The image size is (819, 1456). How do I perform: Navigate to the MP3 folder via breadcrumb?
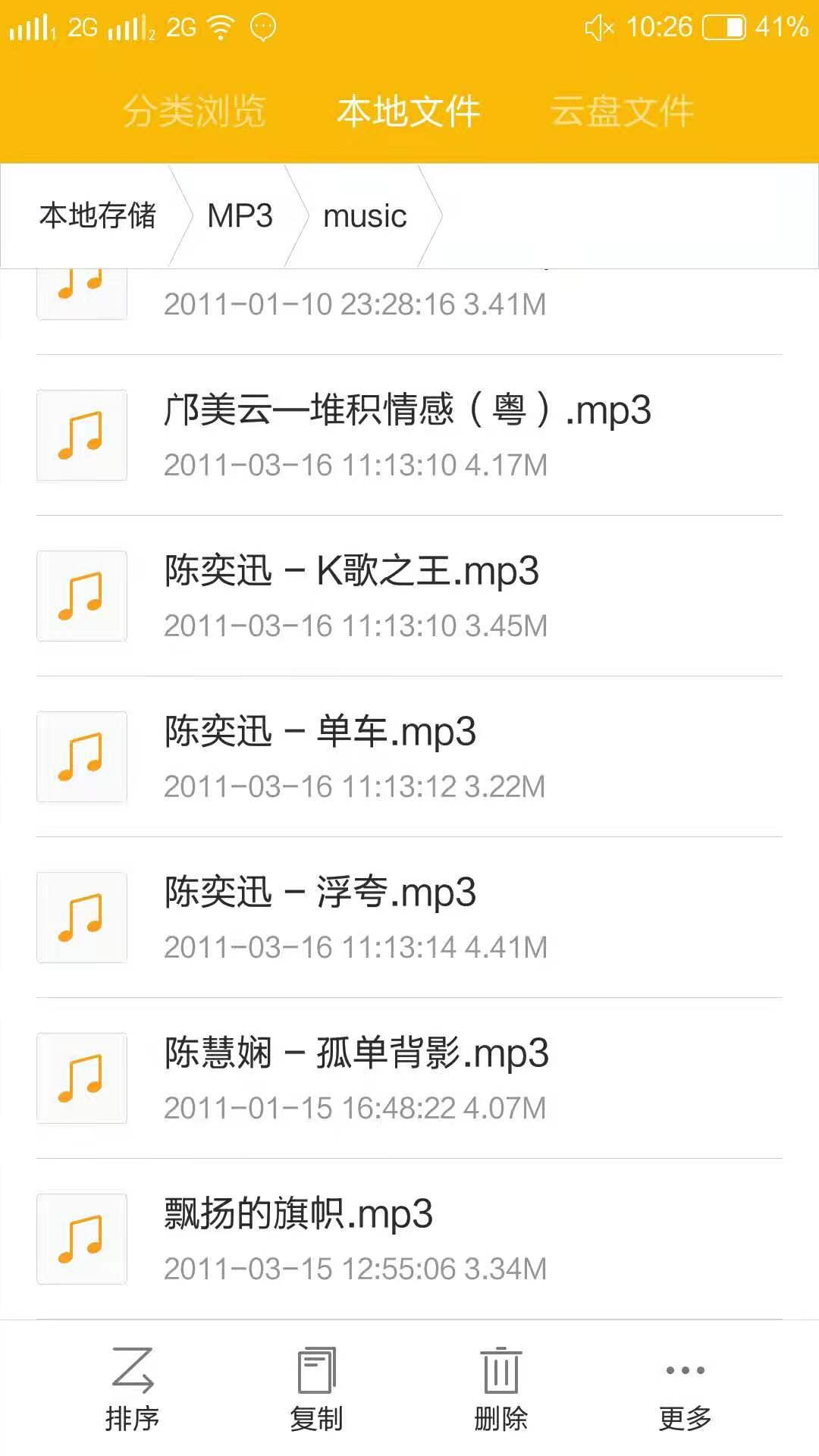click(241, 218)
